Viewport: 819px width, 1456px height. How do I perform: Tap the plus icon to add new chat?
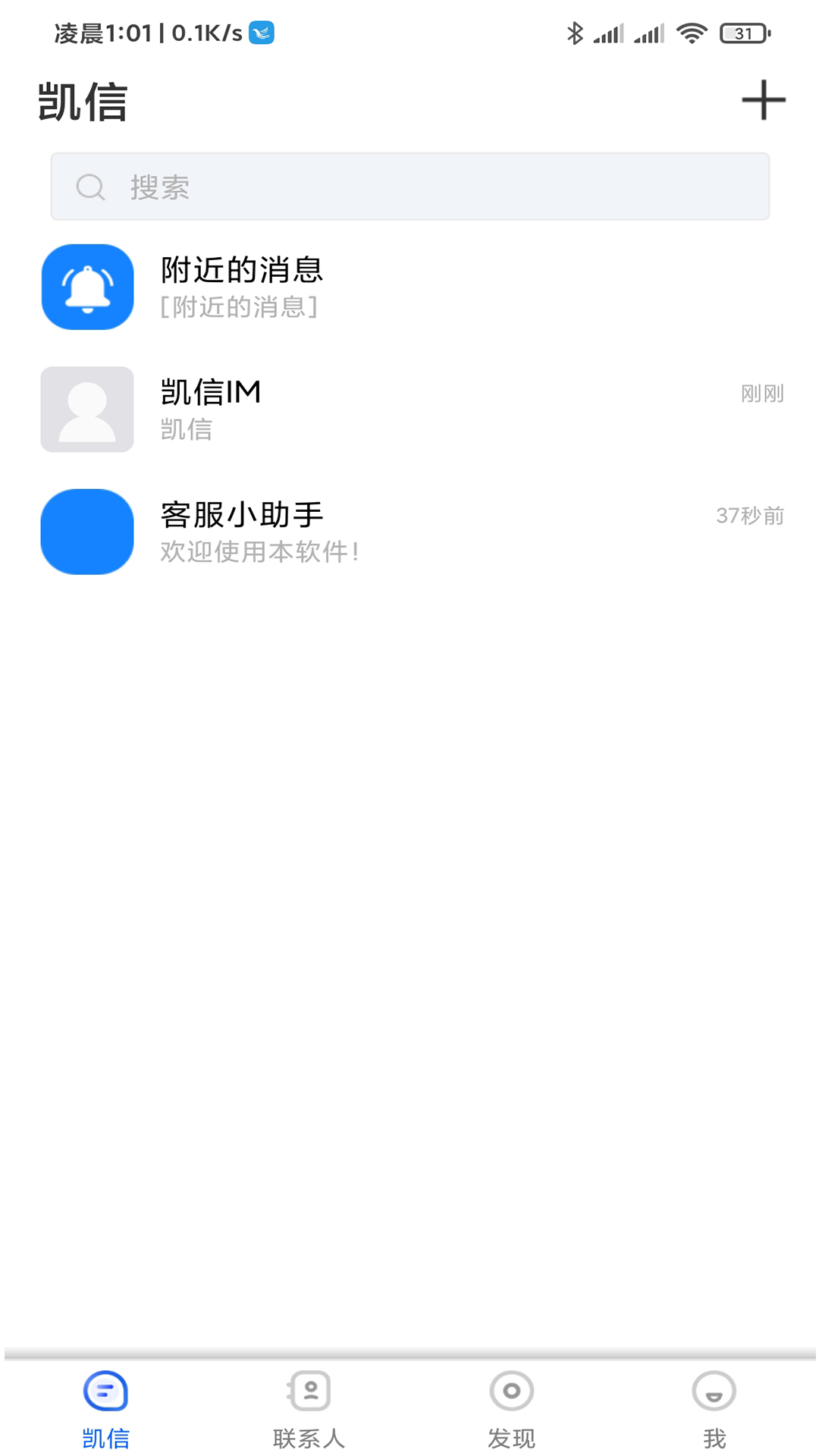(x=764, y=101)
